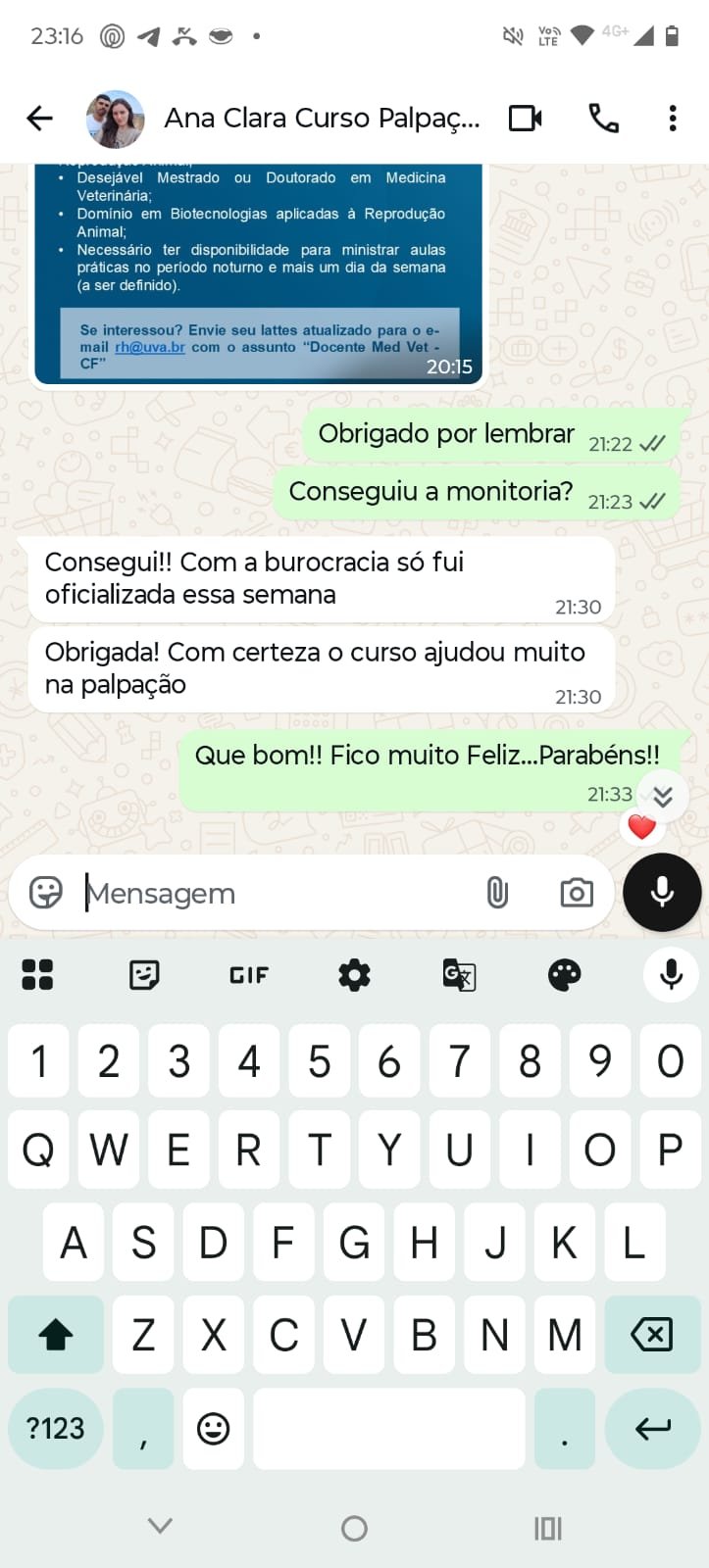The width and height of the screenshot is (709, 1568).
Task: Open keyboard theme palette
Action: [564, 975]
